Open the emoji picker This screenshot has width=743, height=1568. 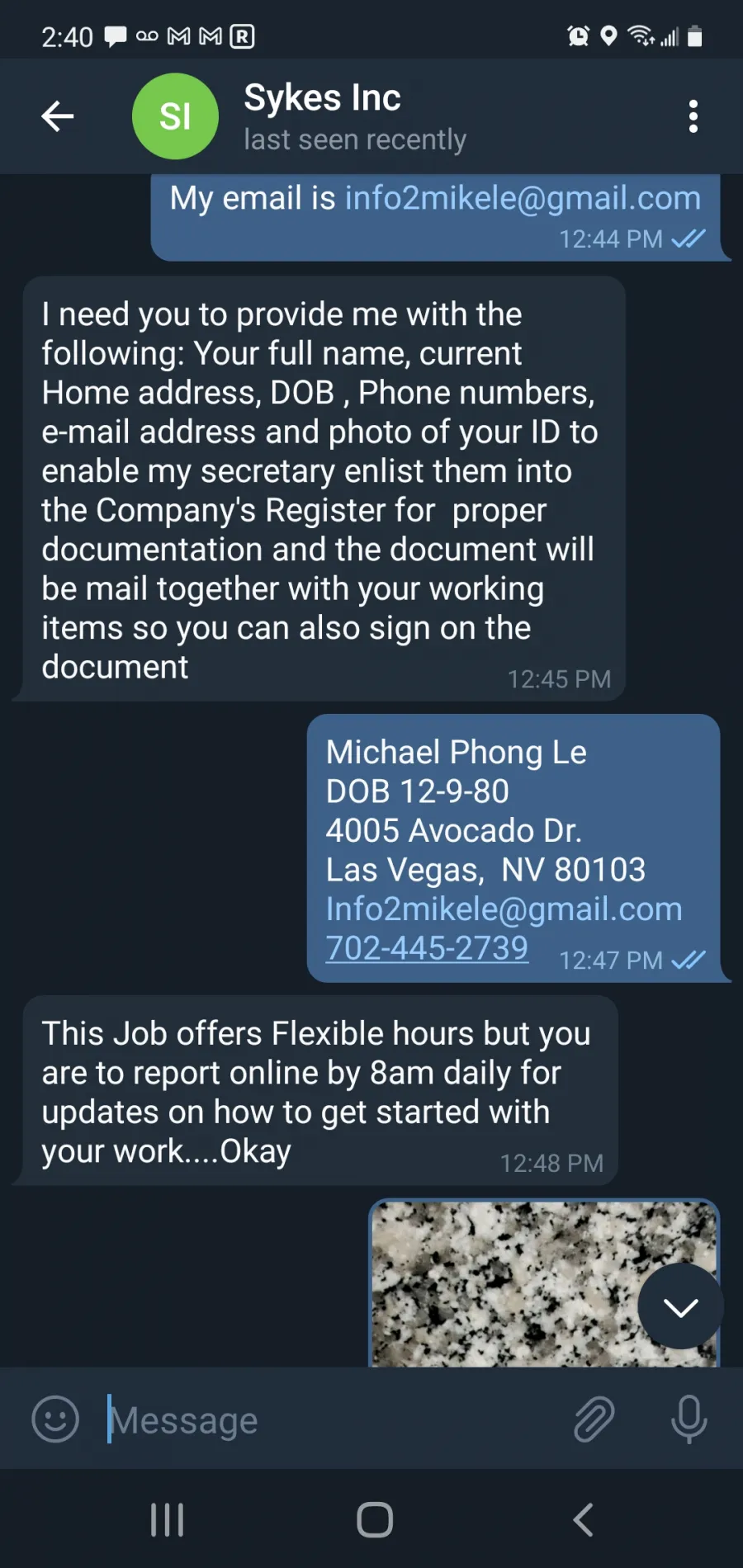(x=55, y=1419)
